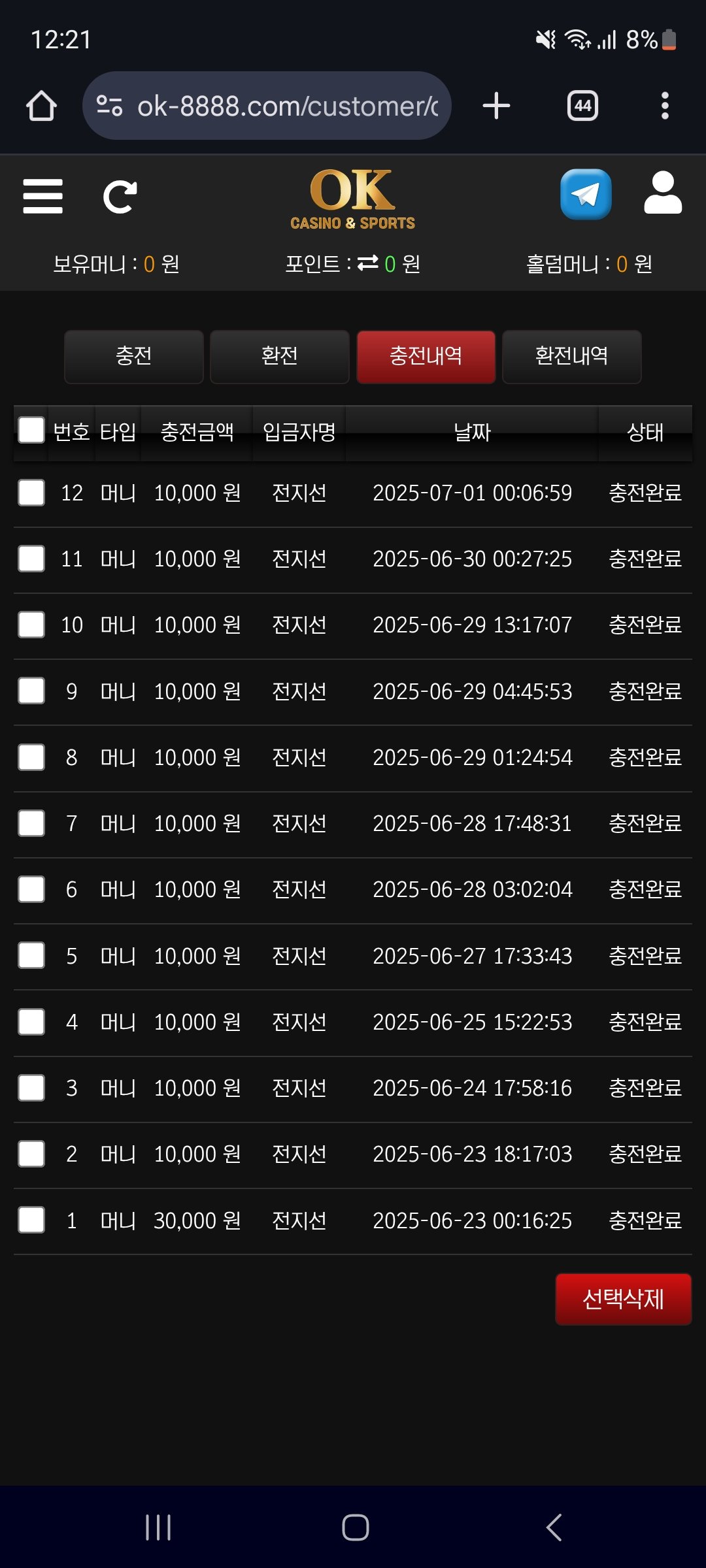Open the 환전내역 tab

[x=571, y=356]
